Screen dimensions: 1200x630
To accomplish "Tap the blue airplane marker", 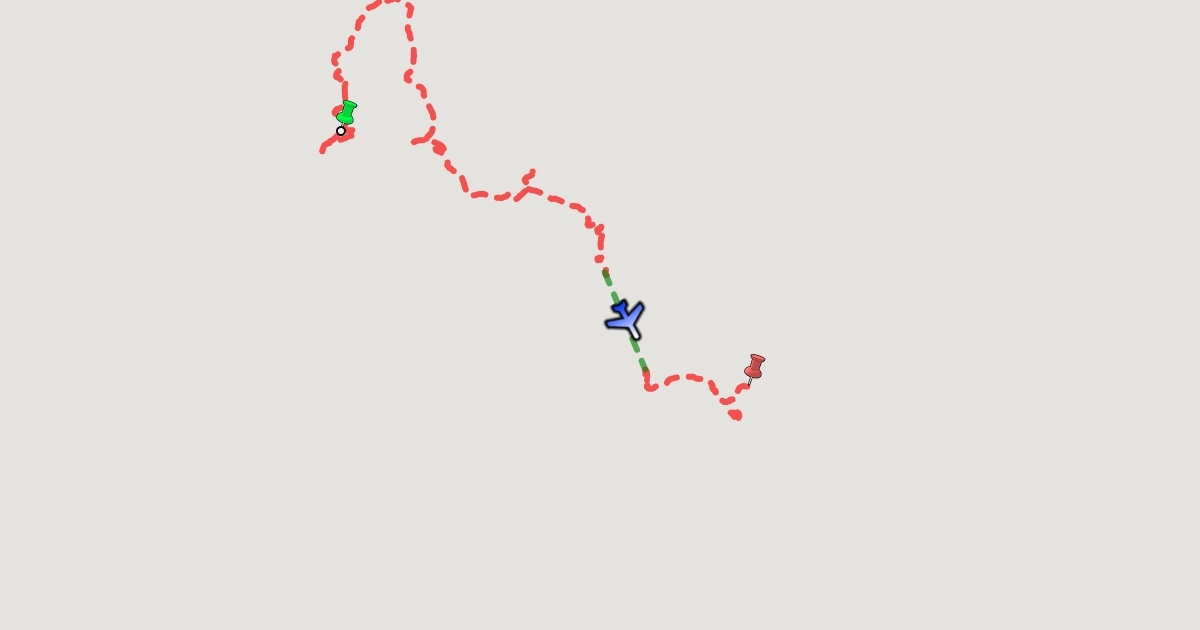I will point(626,318).
